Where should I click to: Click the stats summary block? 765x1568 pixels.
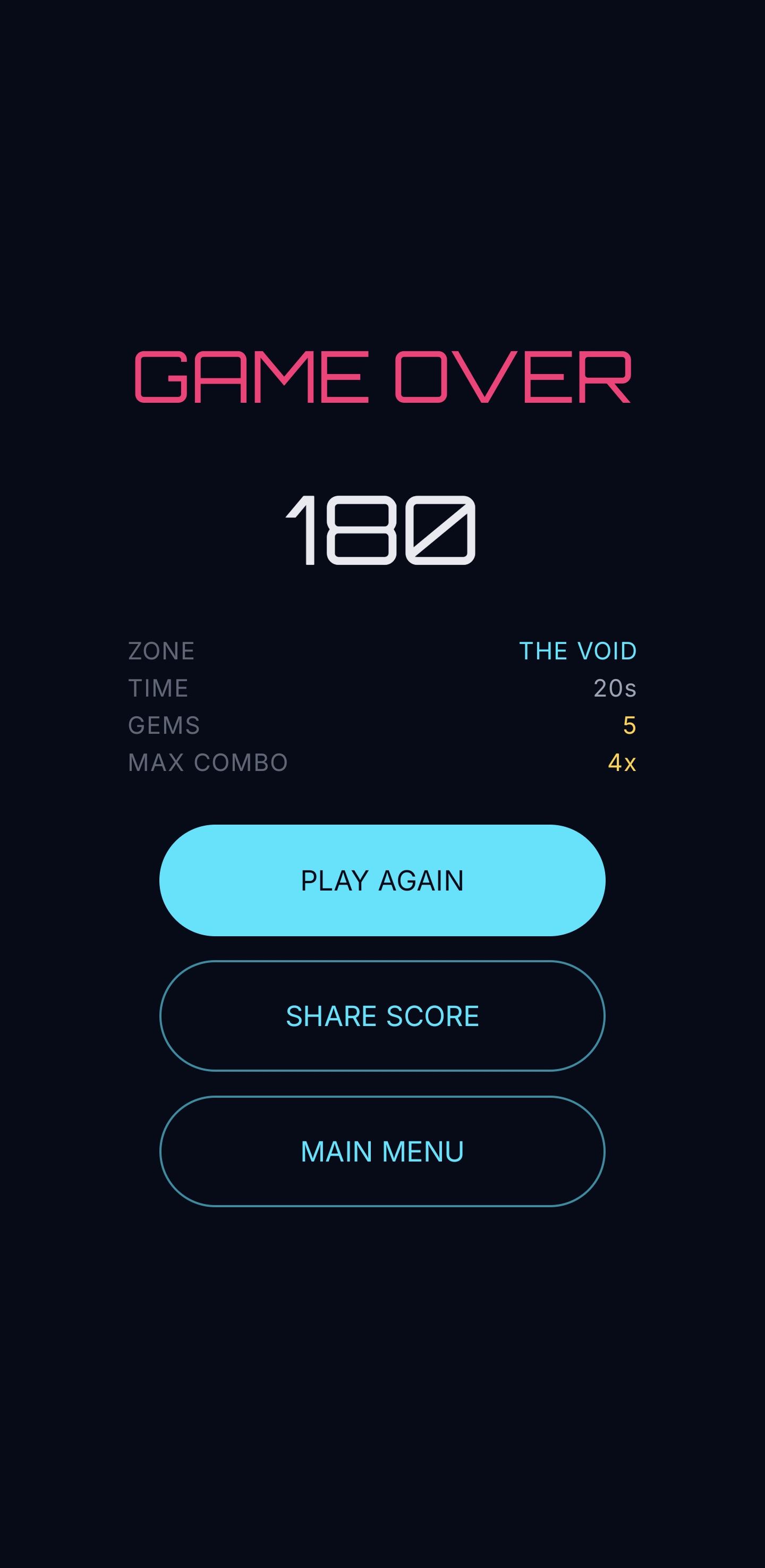(382, 706)
